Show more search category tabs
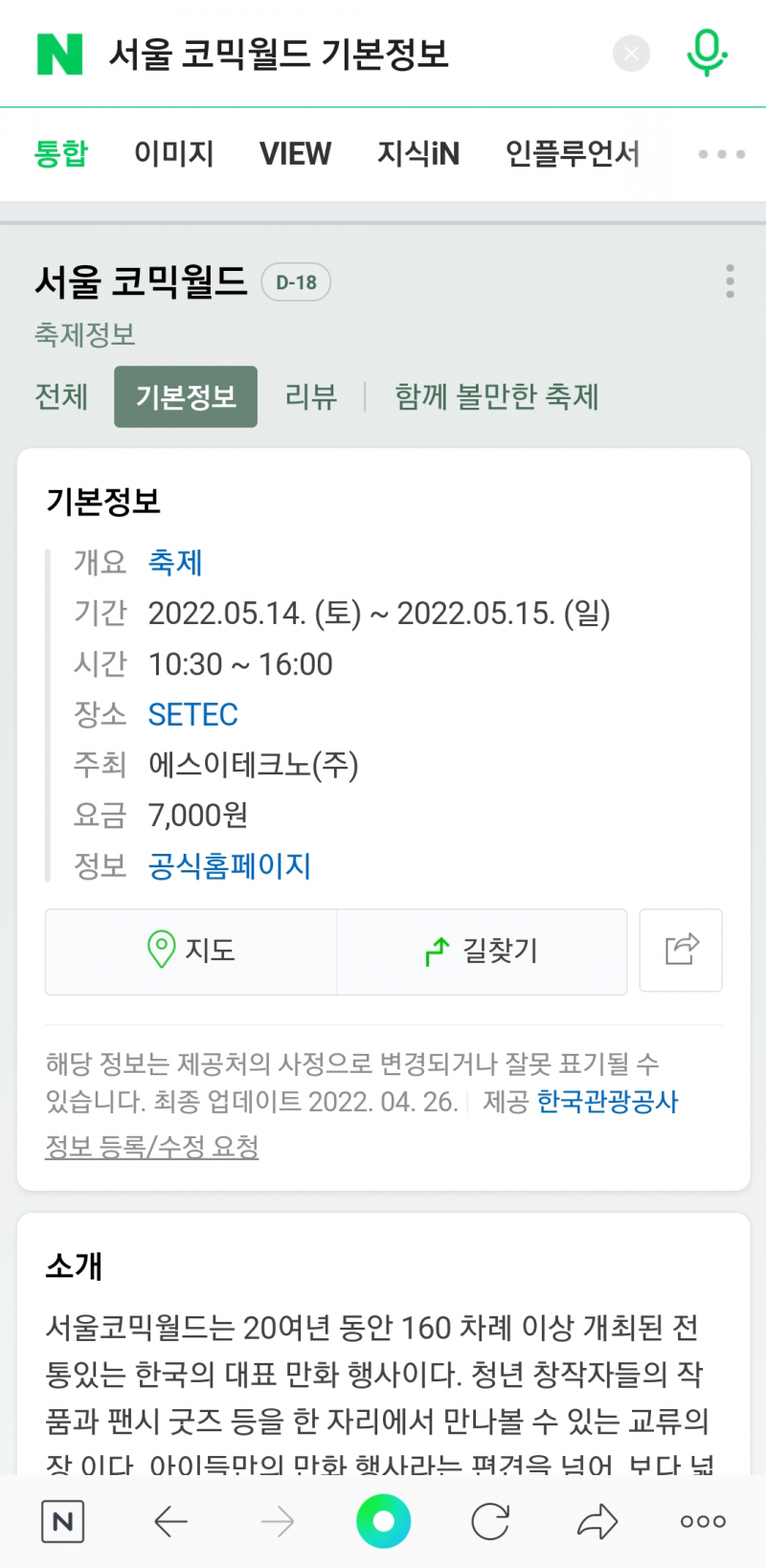Viewport: 766px width, 1568px height. tap(721, 153)
